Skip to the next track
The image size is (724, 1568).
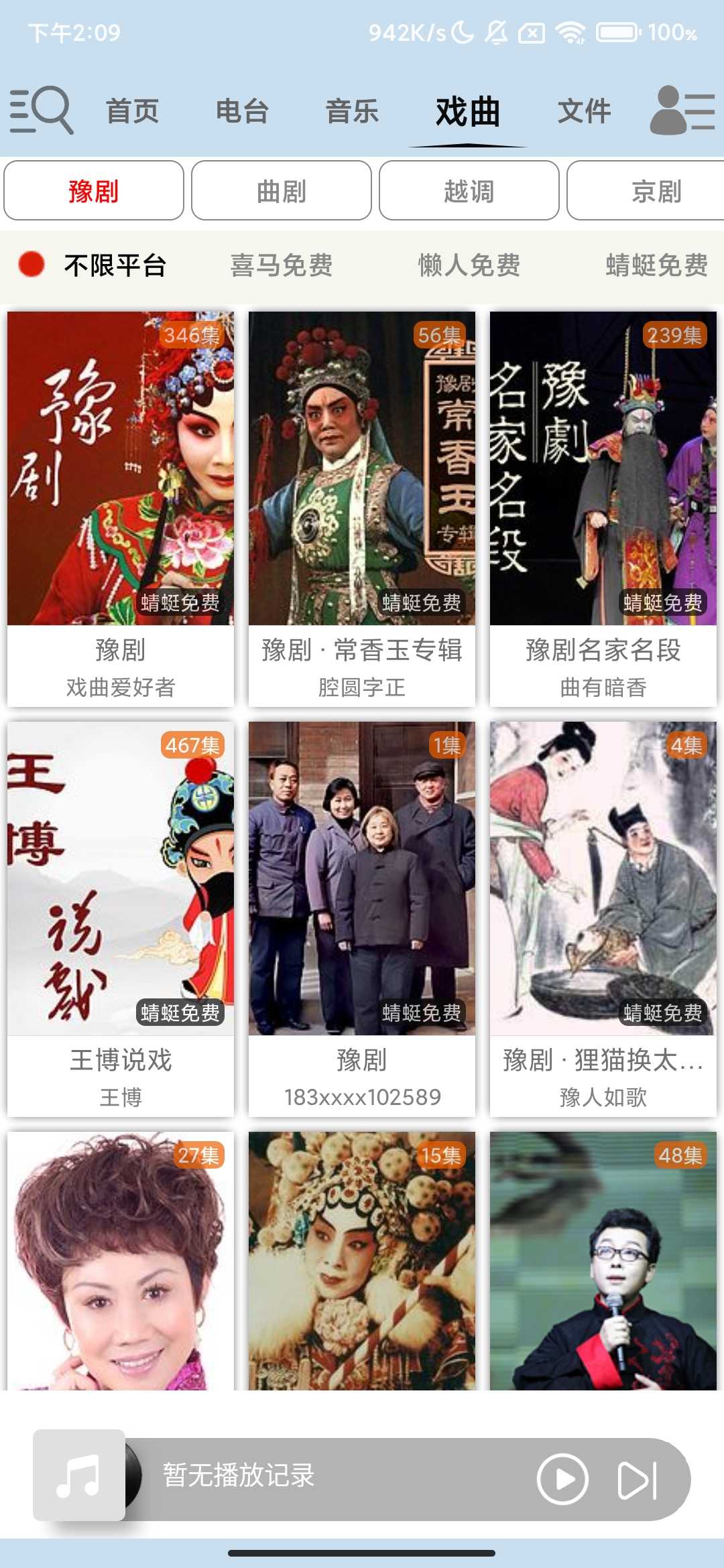(637, 1480)
